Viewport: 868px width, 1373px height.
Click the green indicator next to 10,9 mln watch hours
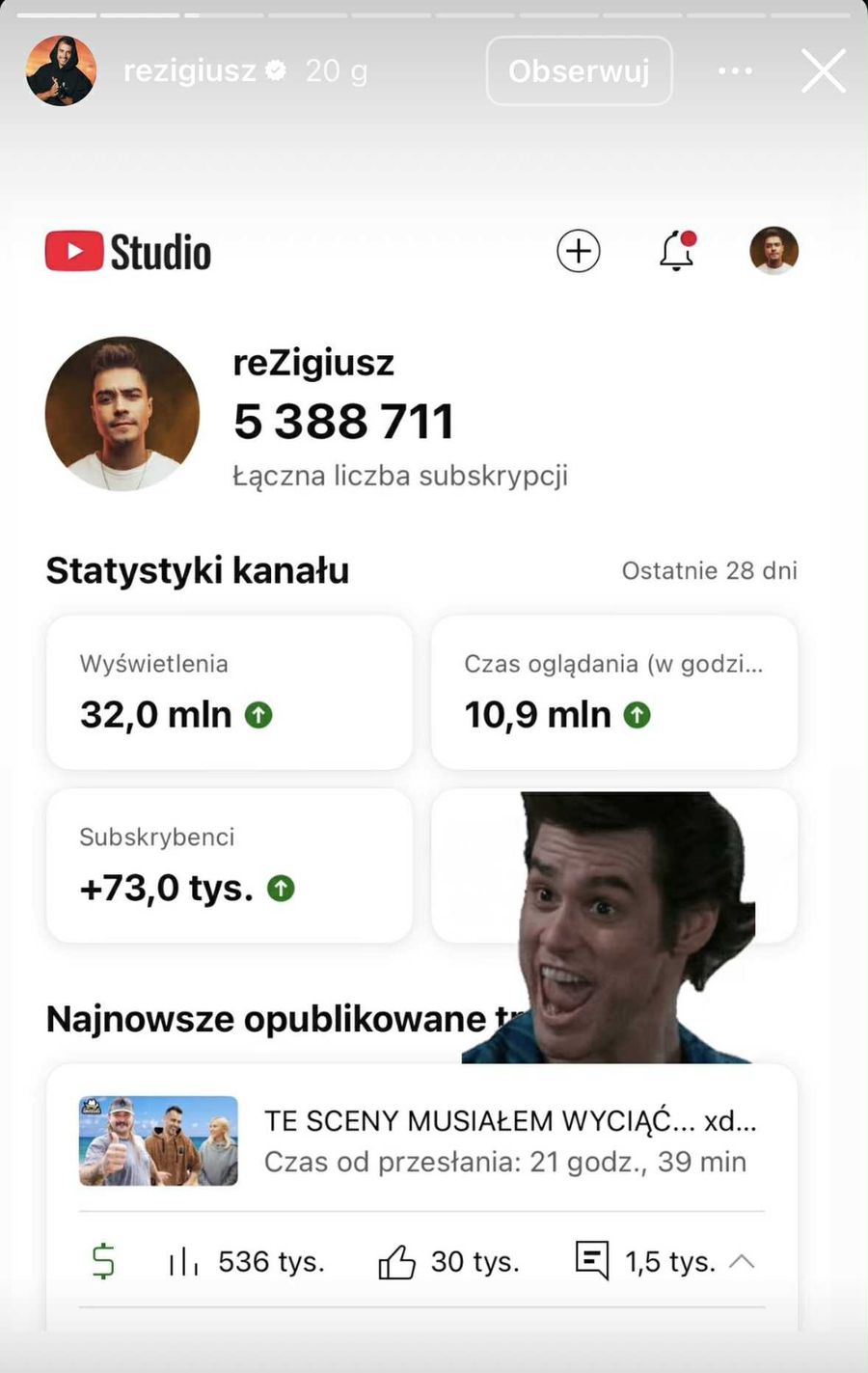(637, 715)
